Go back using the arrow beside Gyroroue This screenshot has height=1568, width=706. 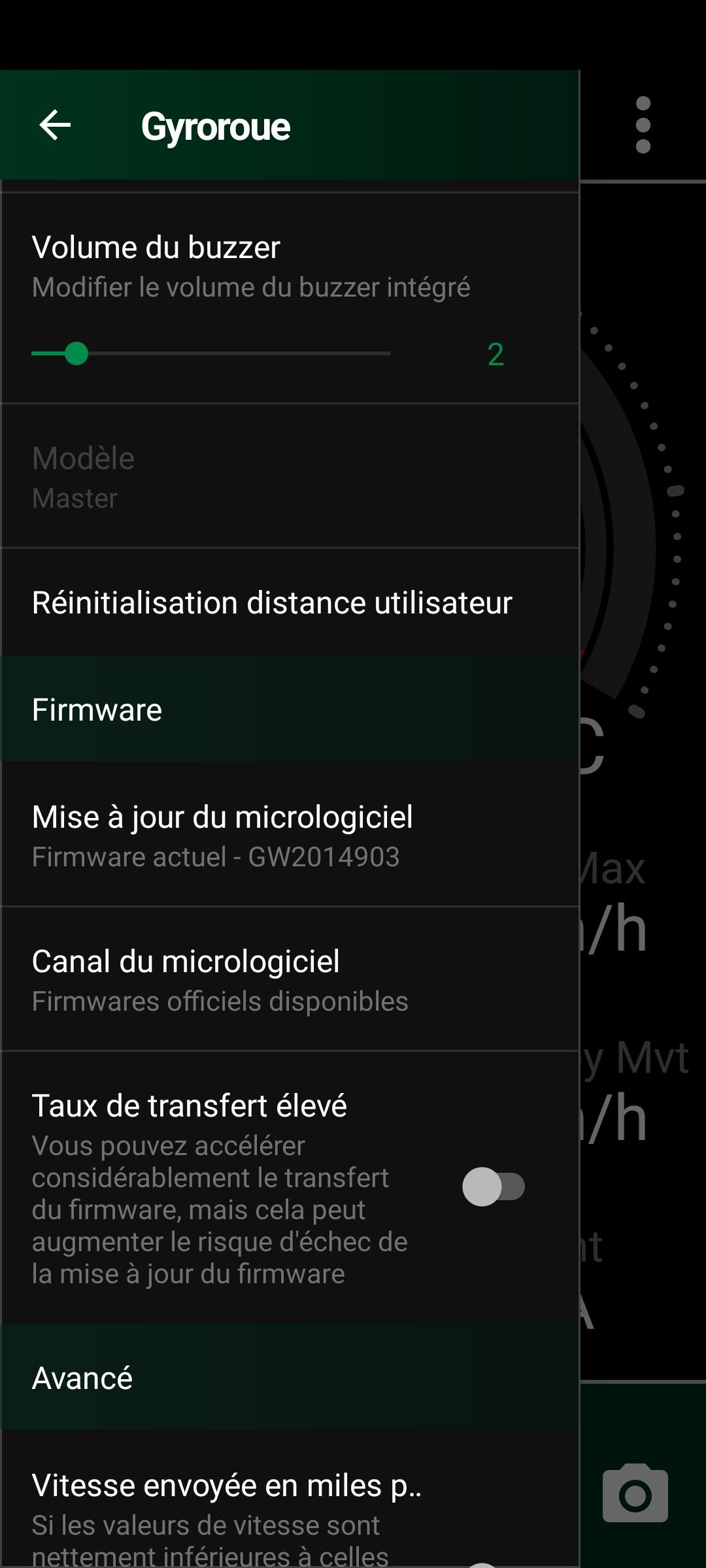tap(55, 125)
